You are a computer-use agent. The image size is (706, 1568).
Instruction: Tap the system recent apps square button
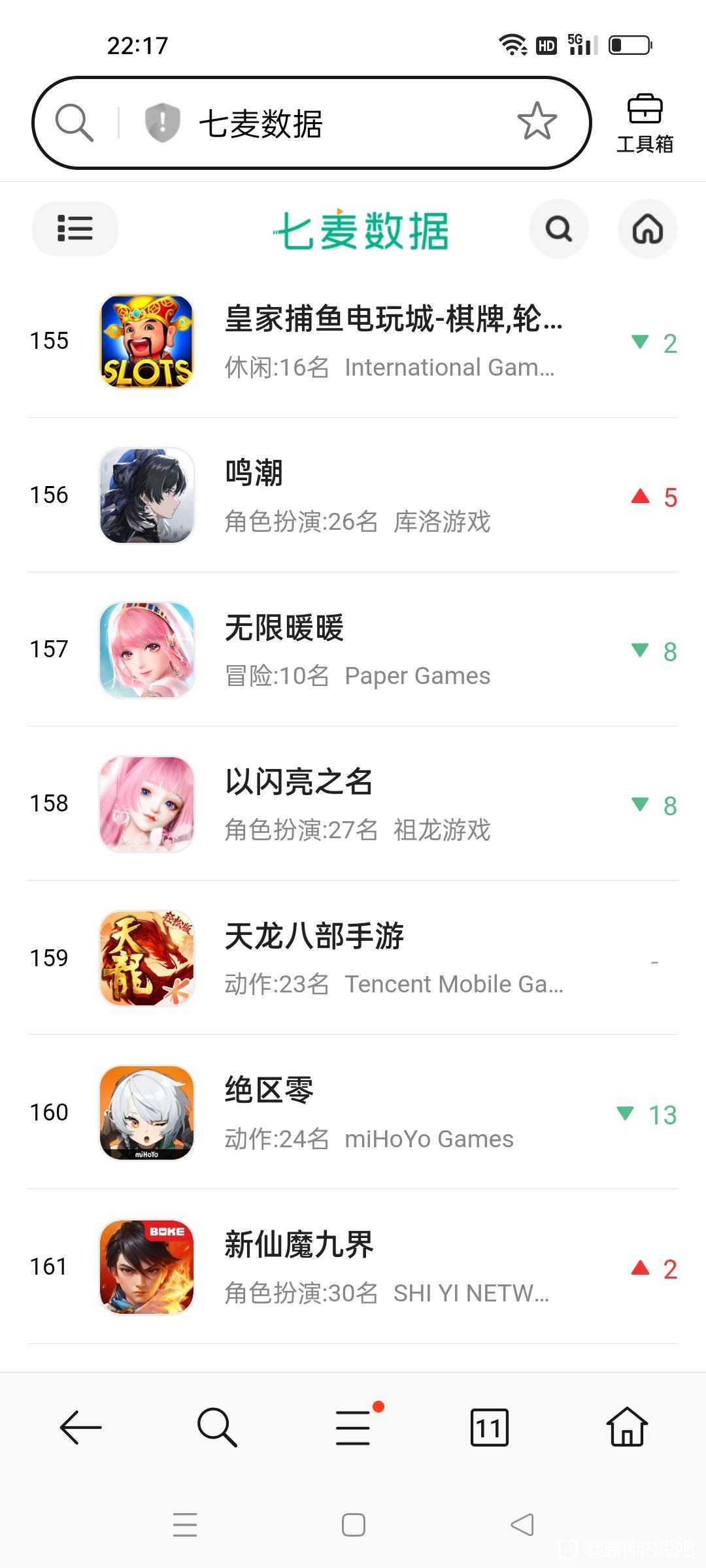coord(354,1525)
